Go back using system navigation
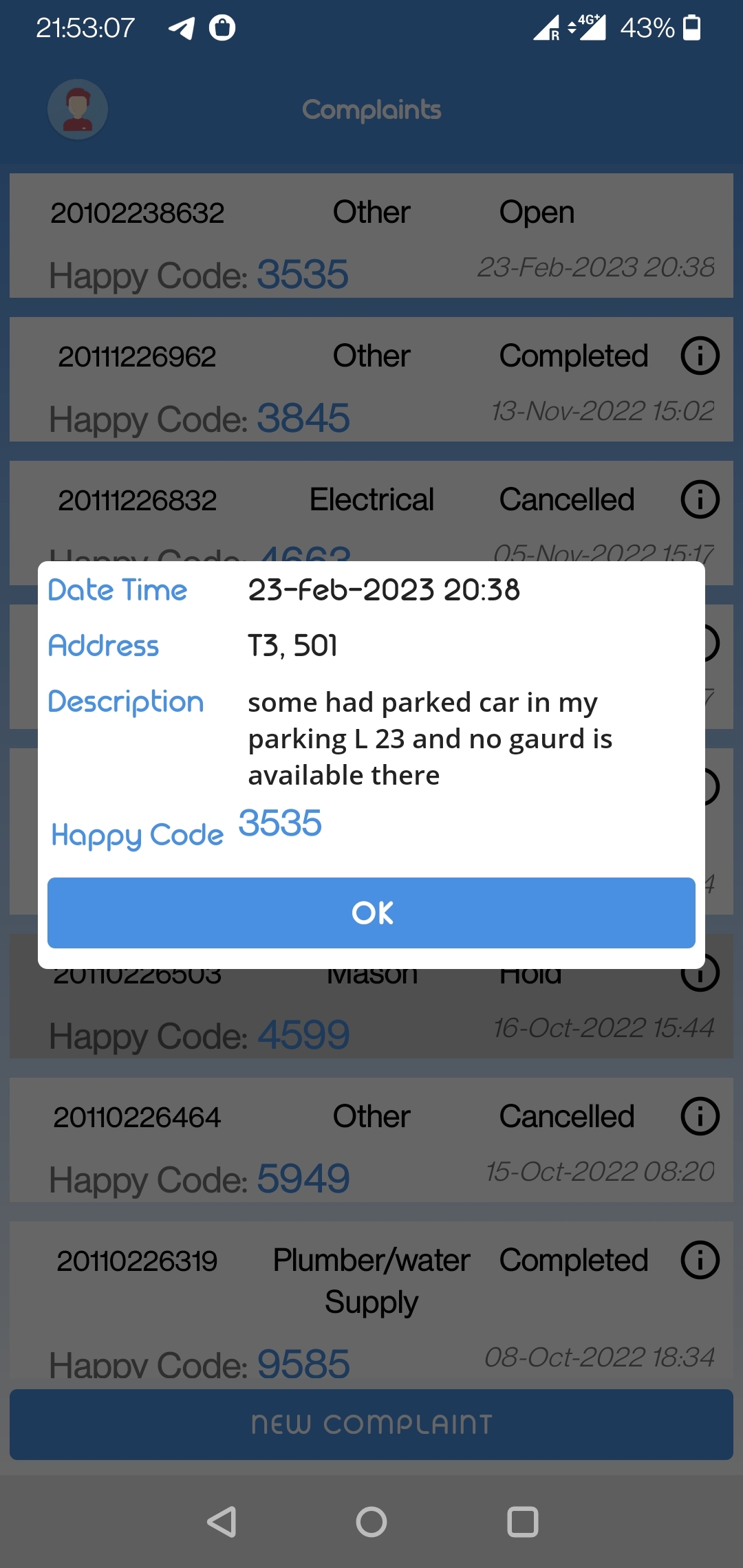This screenshot has width=743, height=1568. pyautogui.click(x=222, y=1522)
